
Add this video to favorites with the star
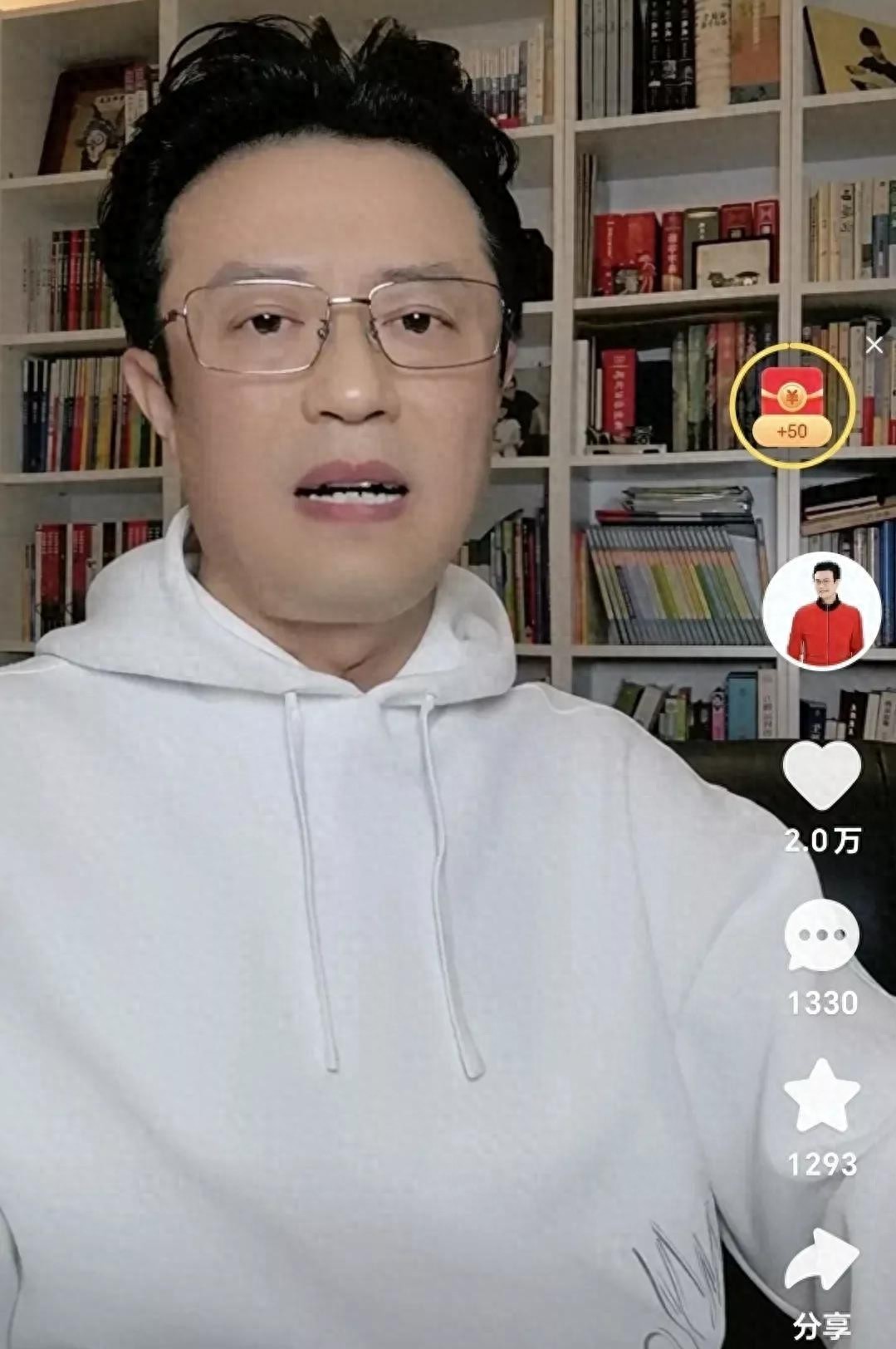pos(821,1096)
